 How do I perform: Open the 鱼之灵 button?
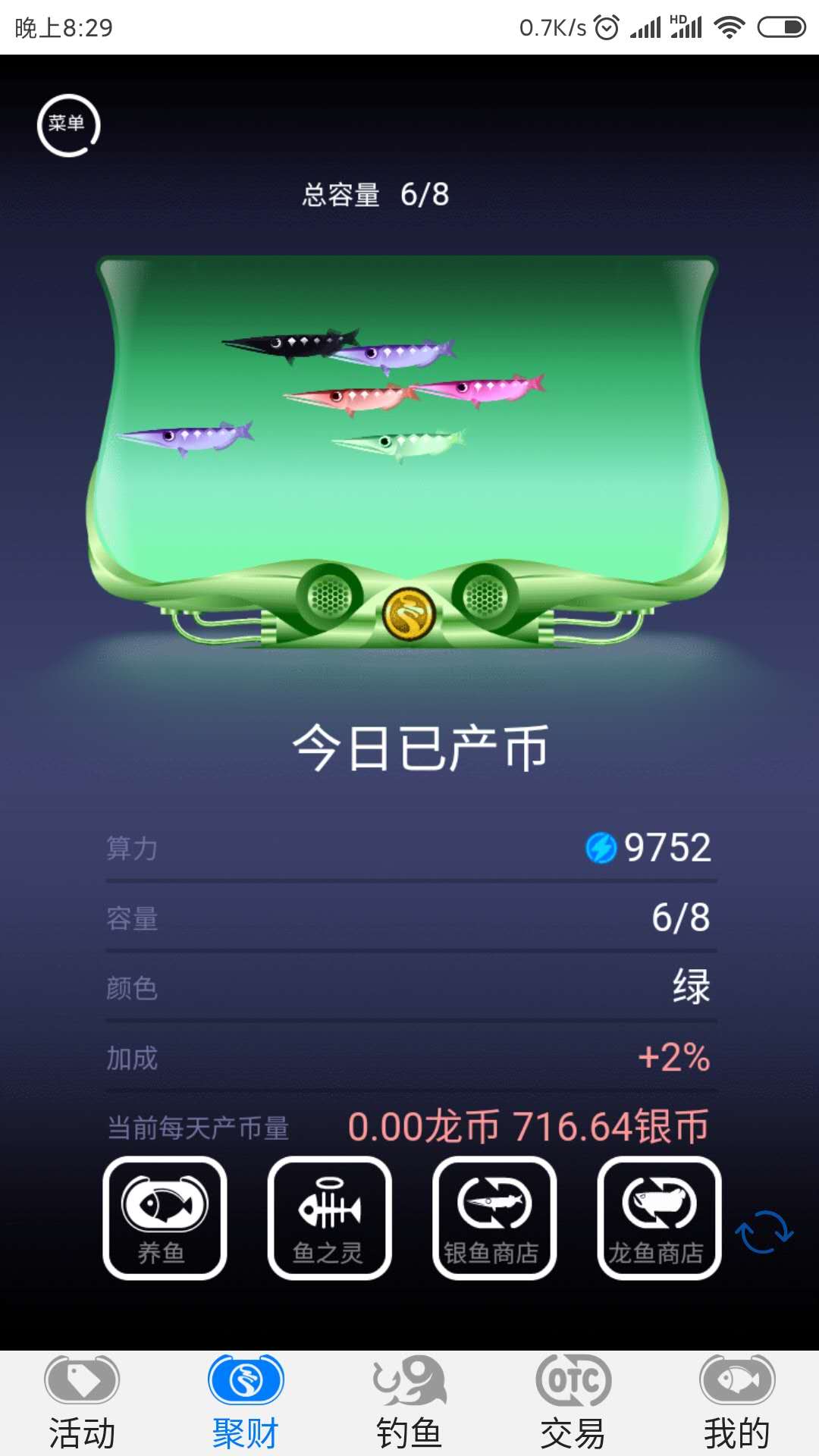329,1218
